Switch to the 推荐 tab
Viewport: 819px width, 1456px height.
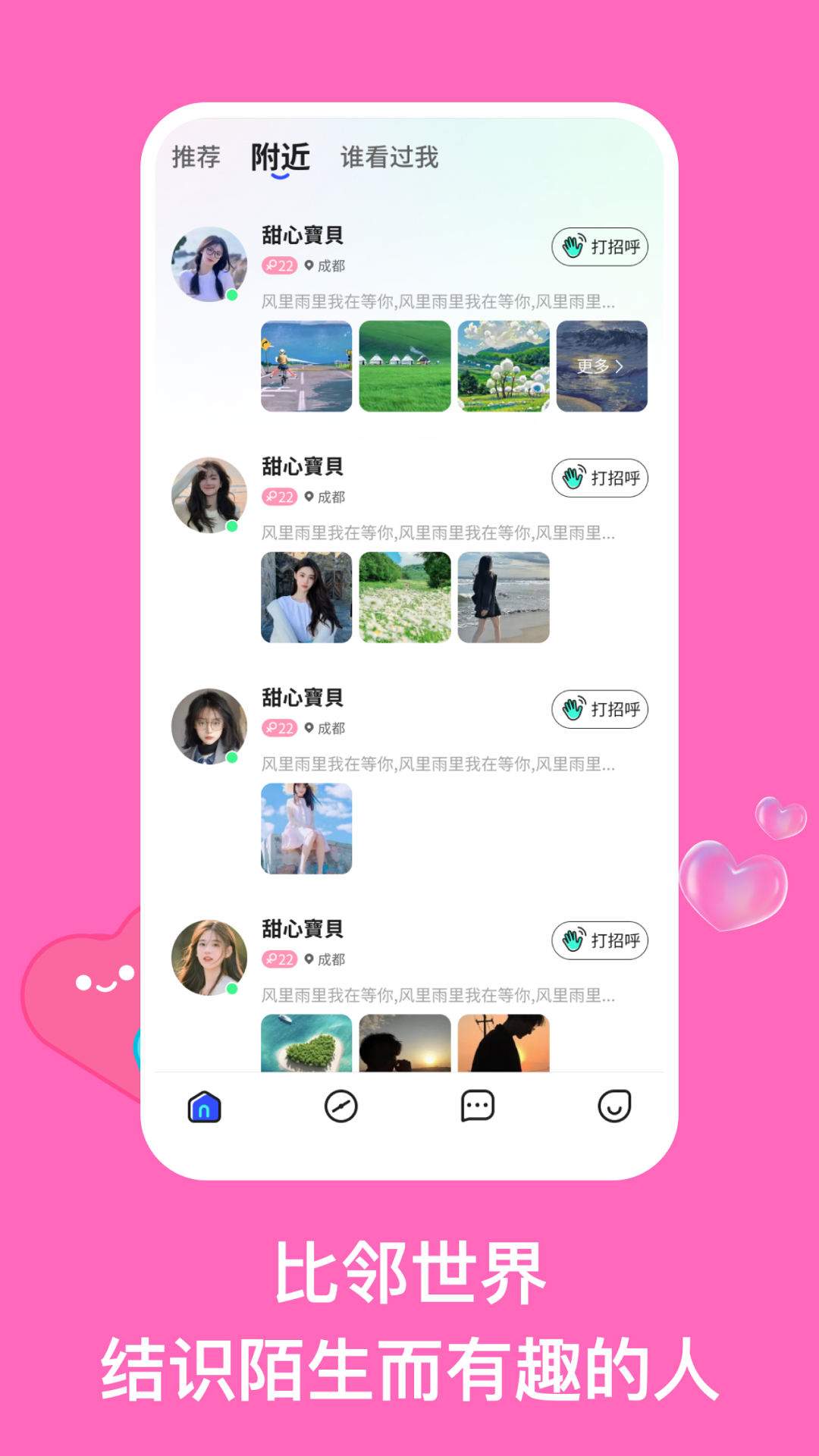(196, 158)
